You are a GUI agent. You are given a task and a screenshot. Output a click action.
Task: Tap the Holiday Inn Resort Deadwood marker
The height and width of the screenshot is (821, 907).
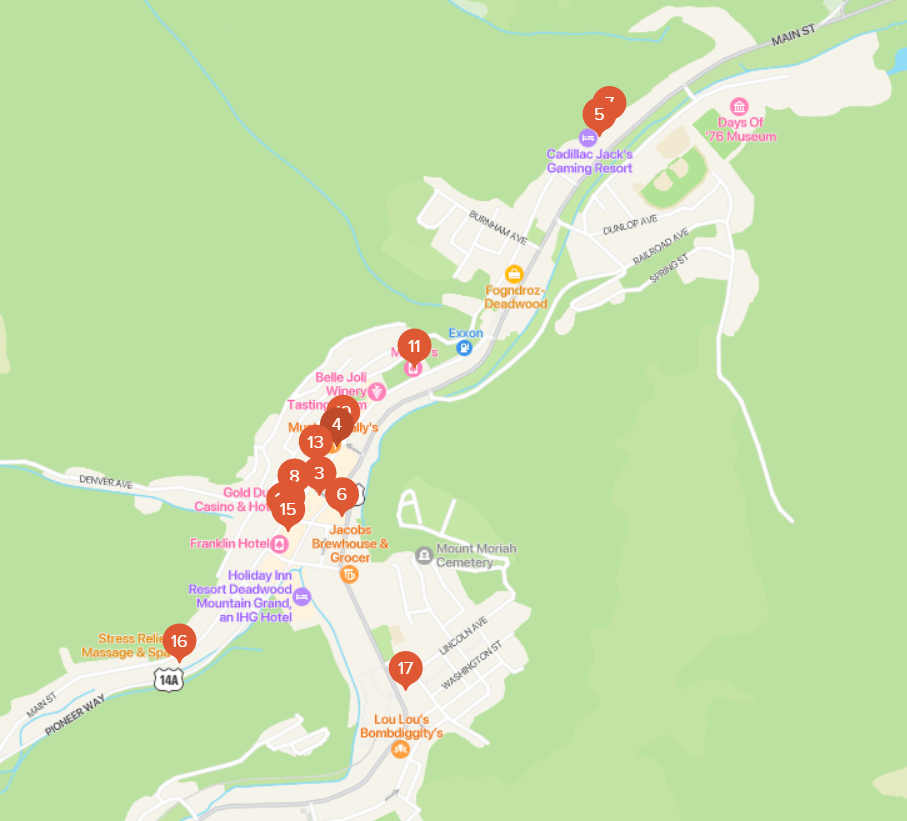click(302, 597)
